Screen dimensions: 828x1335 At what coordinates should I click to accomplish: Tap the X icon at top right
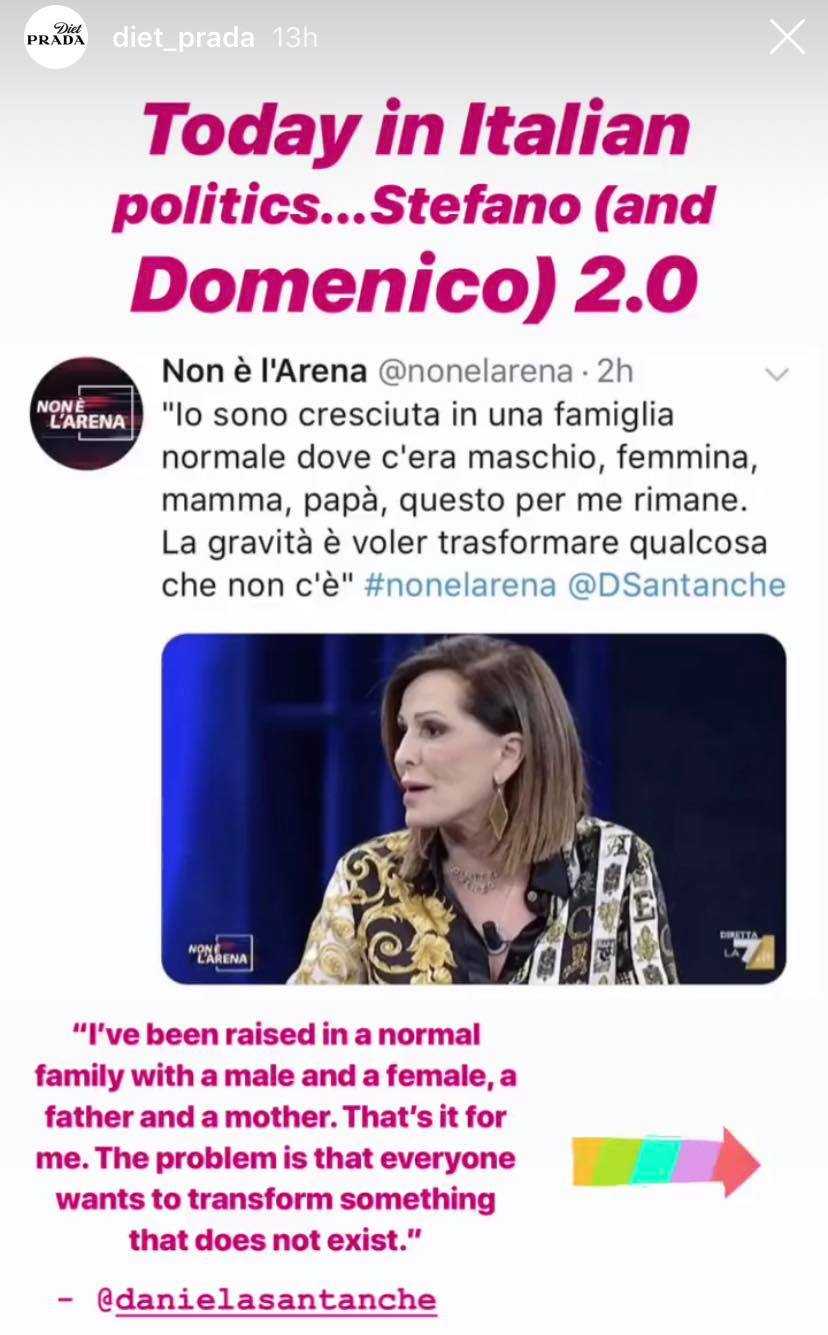787,36
